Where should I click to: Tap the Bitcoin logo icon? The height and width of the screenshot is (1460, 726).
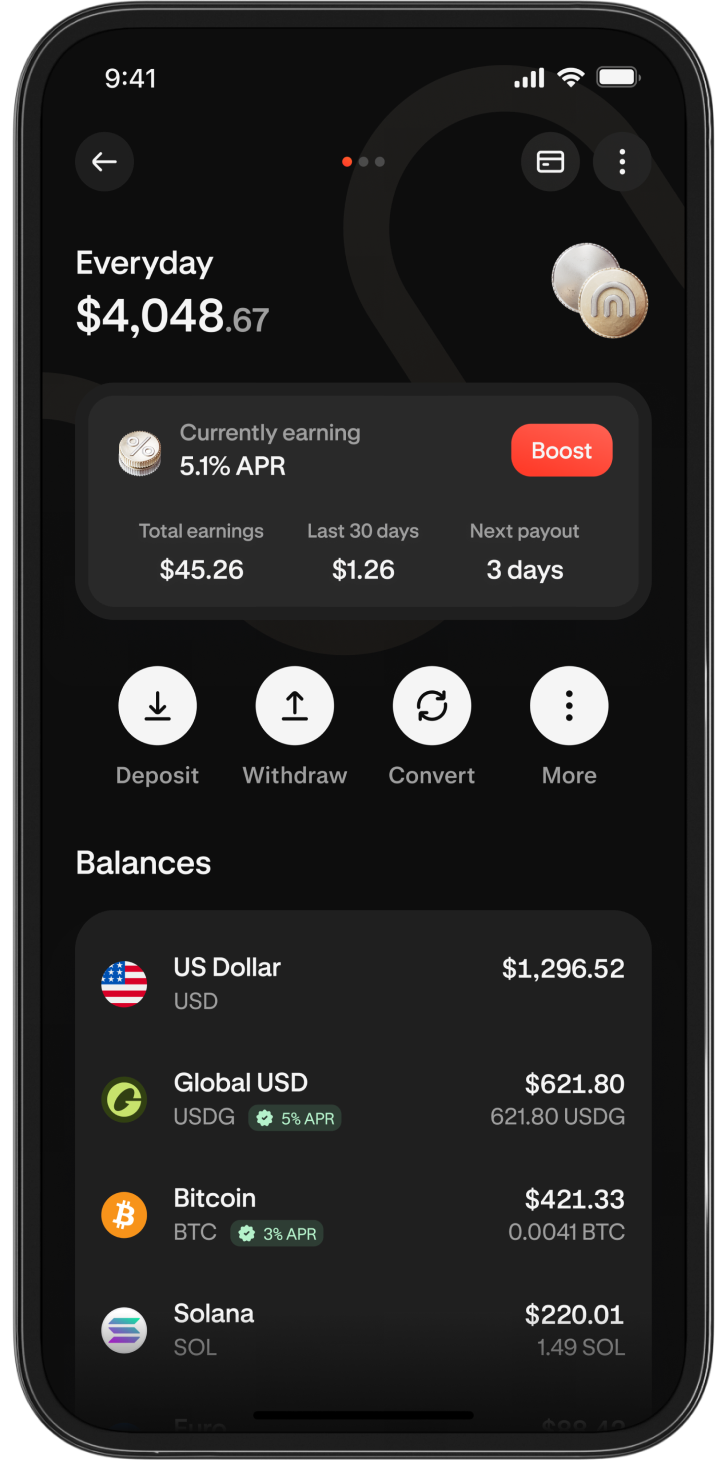(124, 1215)
